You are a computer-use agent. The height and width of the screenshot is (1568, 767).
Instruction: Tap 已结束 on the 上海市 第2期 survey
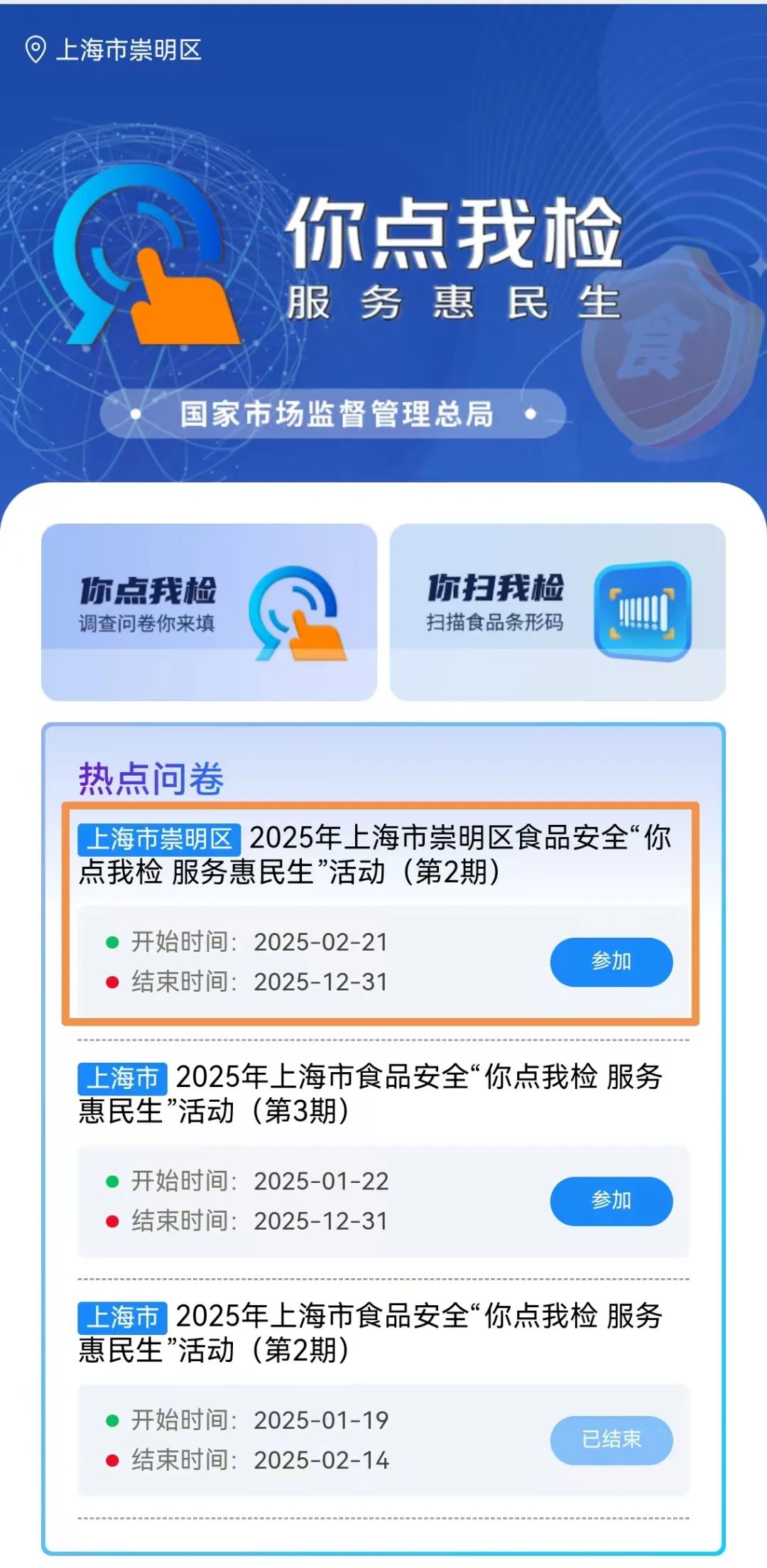pyautogui.click(x=611, y=1439)
